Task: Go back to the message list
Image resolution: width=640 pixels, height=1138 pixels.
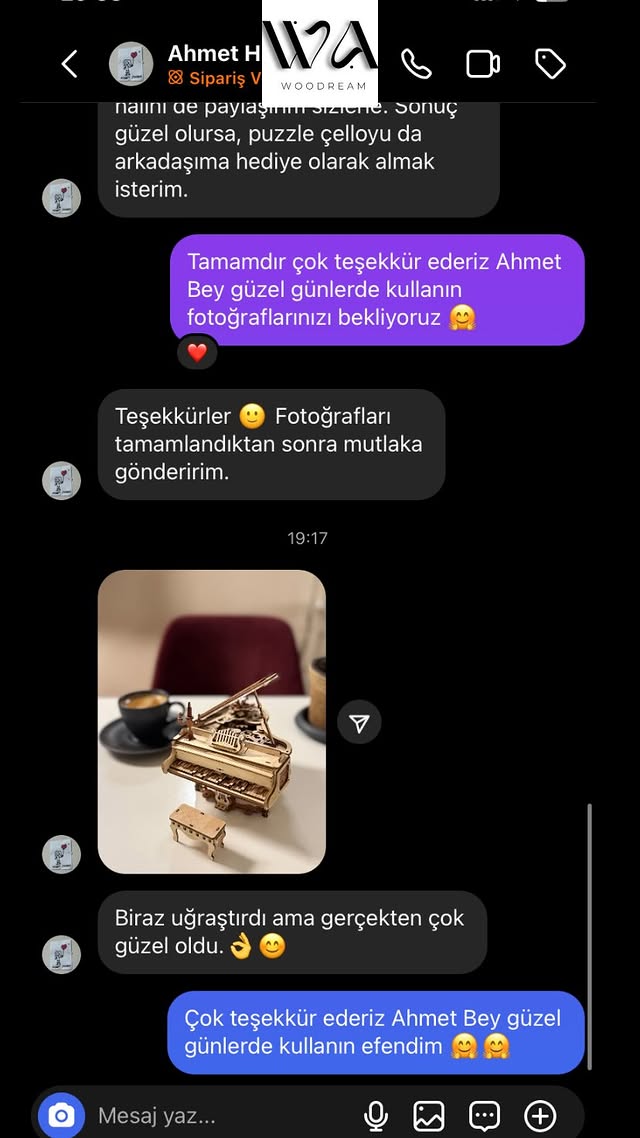Action: [x=69, y=65]
